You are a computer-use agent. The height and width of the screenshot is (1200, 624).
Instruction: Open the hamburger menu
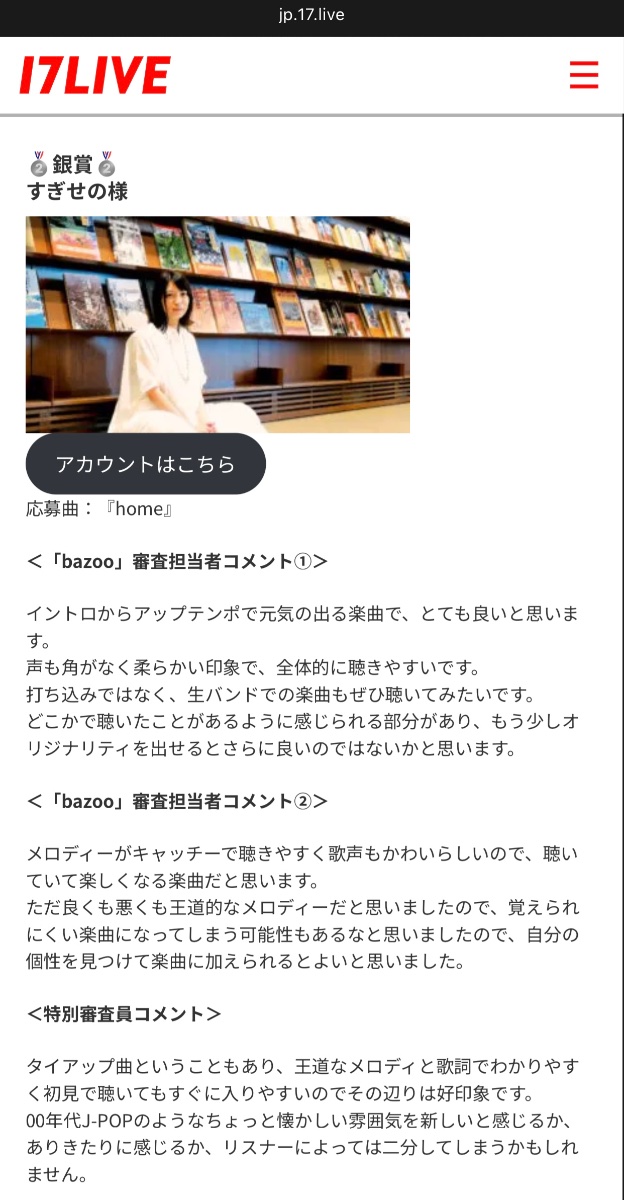[x=583, y=75]
